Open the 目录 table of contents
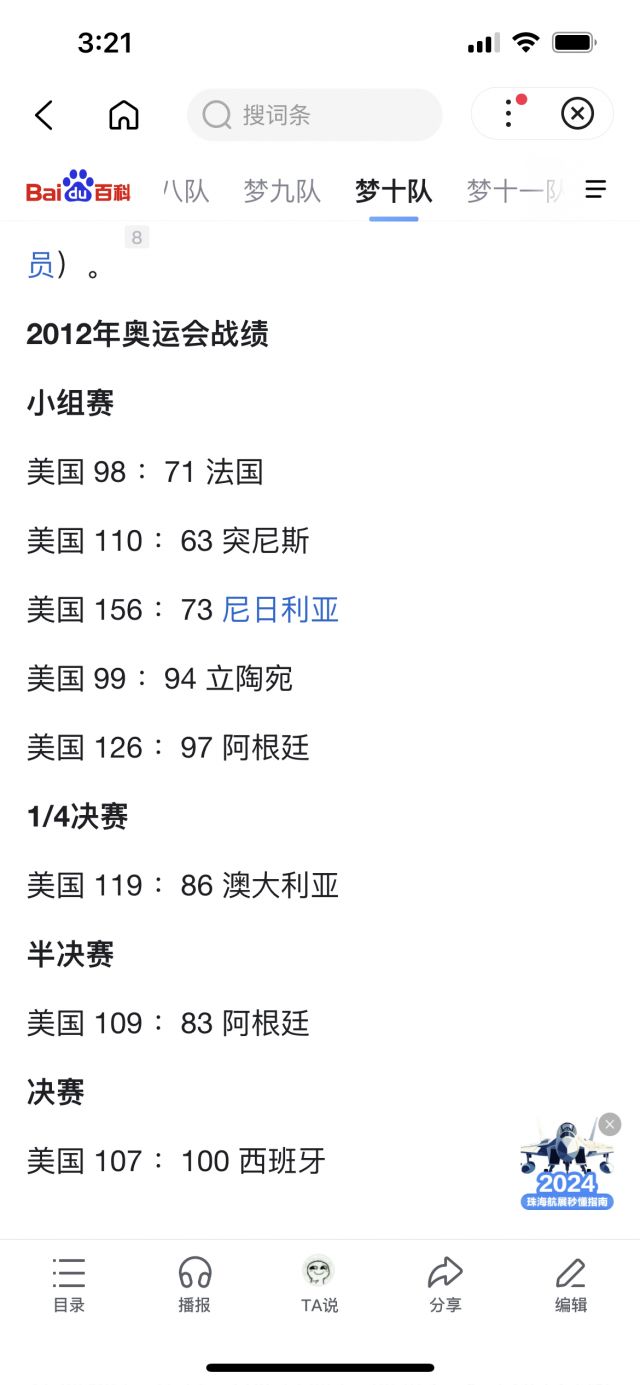Screen dimensions: 640x1385 click(69, 1285)
